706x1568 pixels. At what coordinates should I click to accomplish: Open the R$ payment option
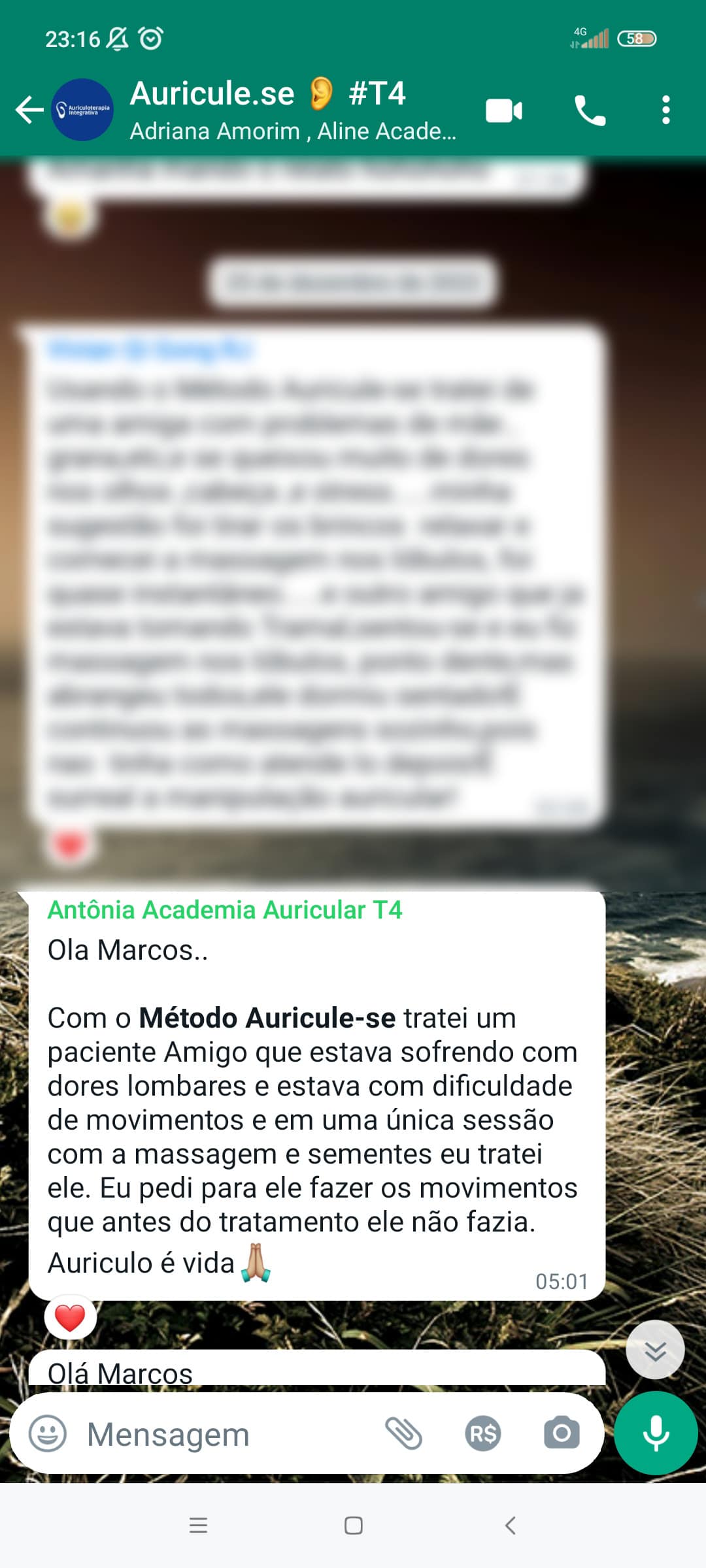(483, 1434)
